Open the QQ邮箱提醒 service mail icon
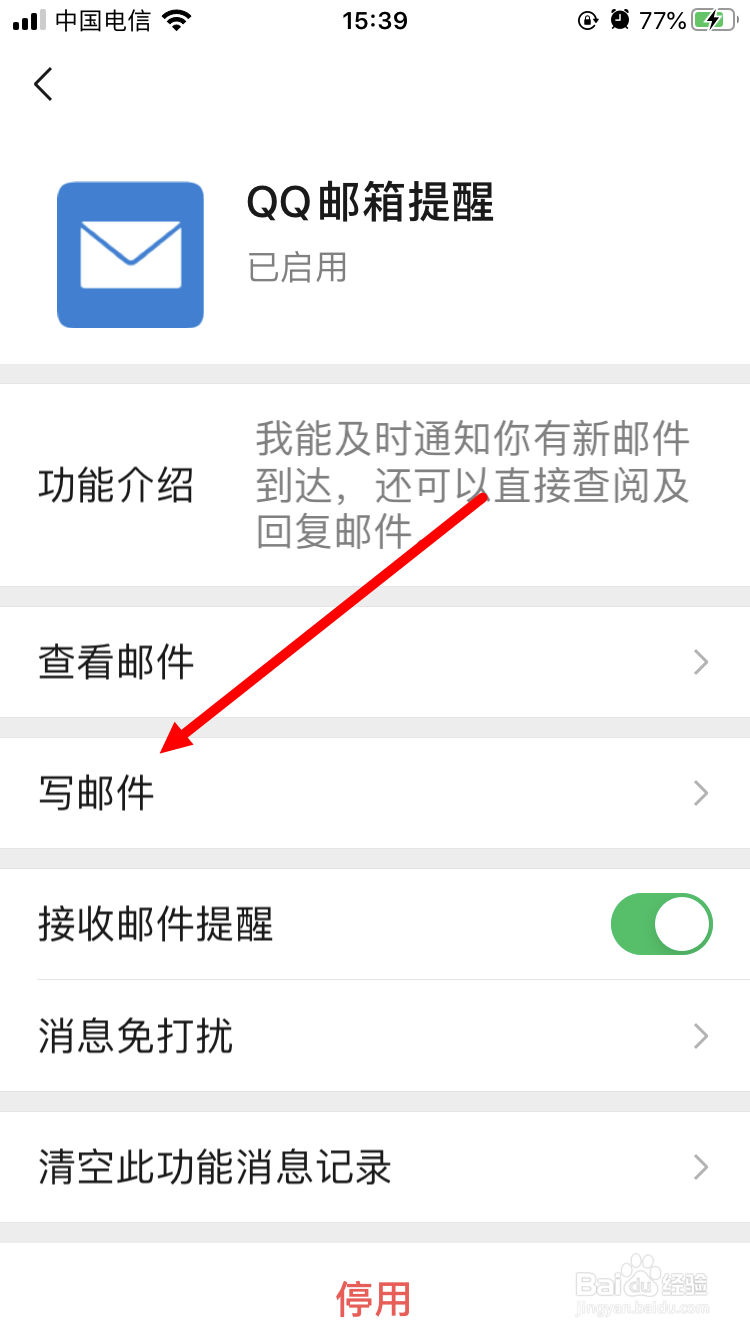The width and height of the screenshot is (750, 1334). [130, 254]
